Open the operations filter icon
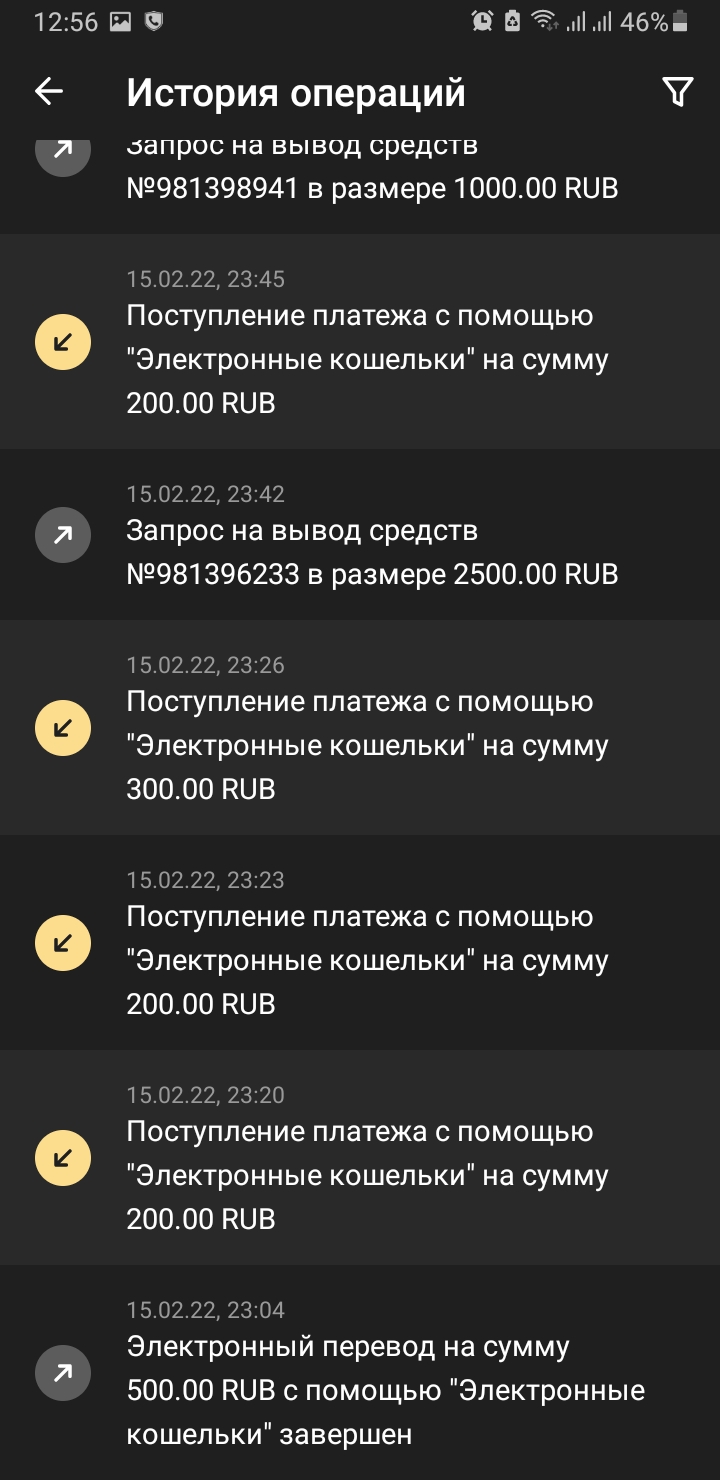The width and height of the screenshot is (720, 1480). tap(677, 92)
